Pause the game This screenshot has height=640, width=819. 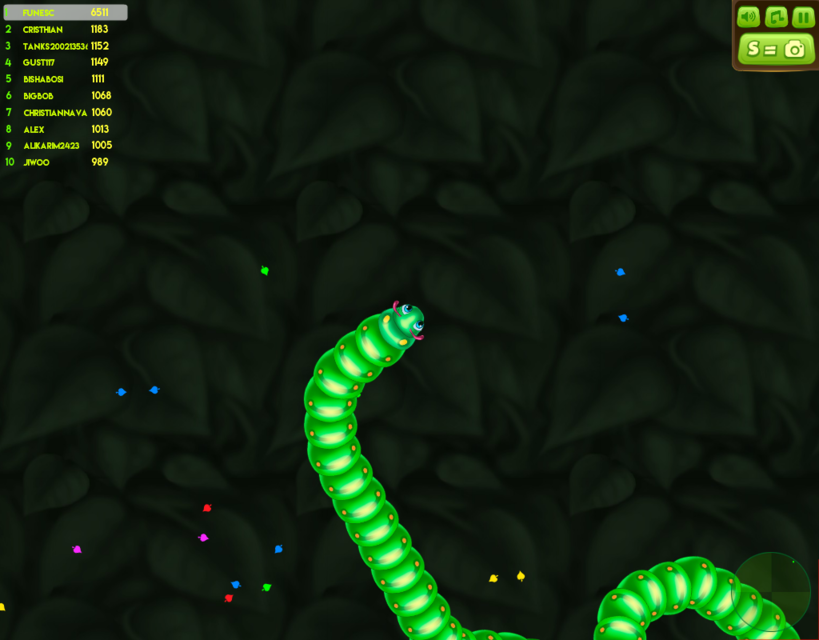point(803,17)
